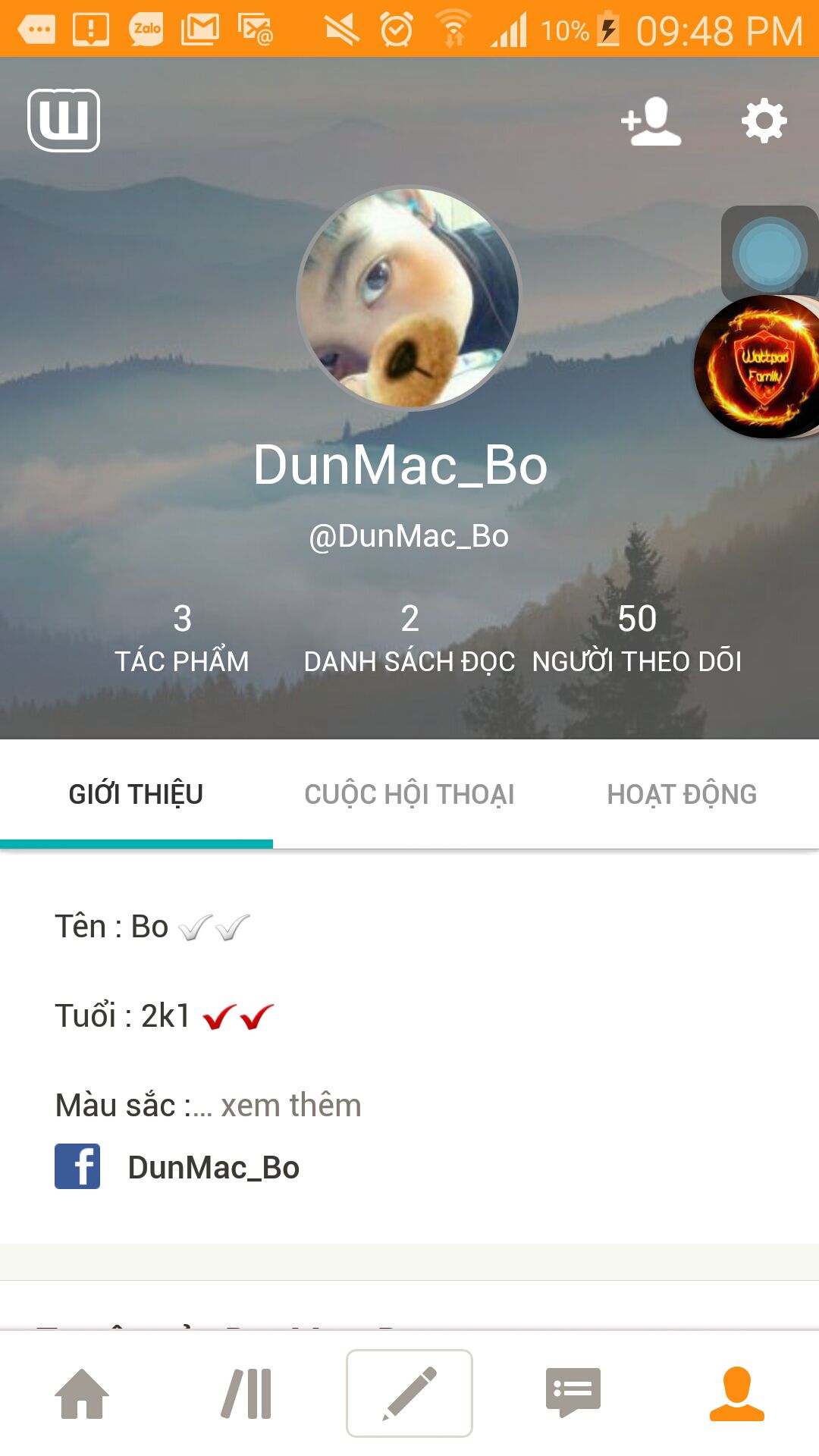Viewport: 819px width, 1456px height.
Task: Switch to the Cuộc Hội Thoại tab
Action: (409, 794)
